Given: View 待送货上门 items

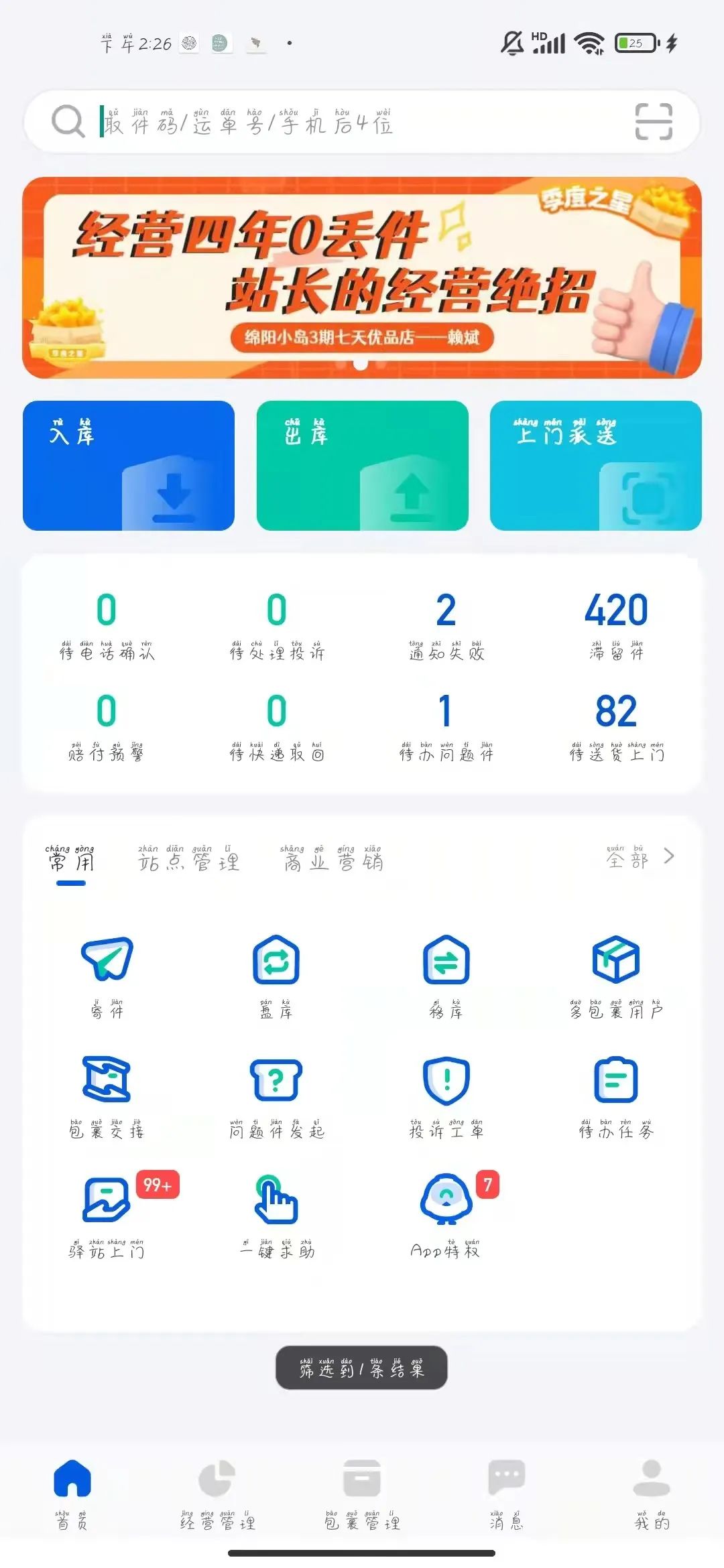Looking at the screenshot, I should click(616, 726).
